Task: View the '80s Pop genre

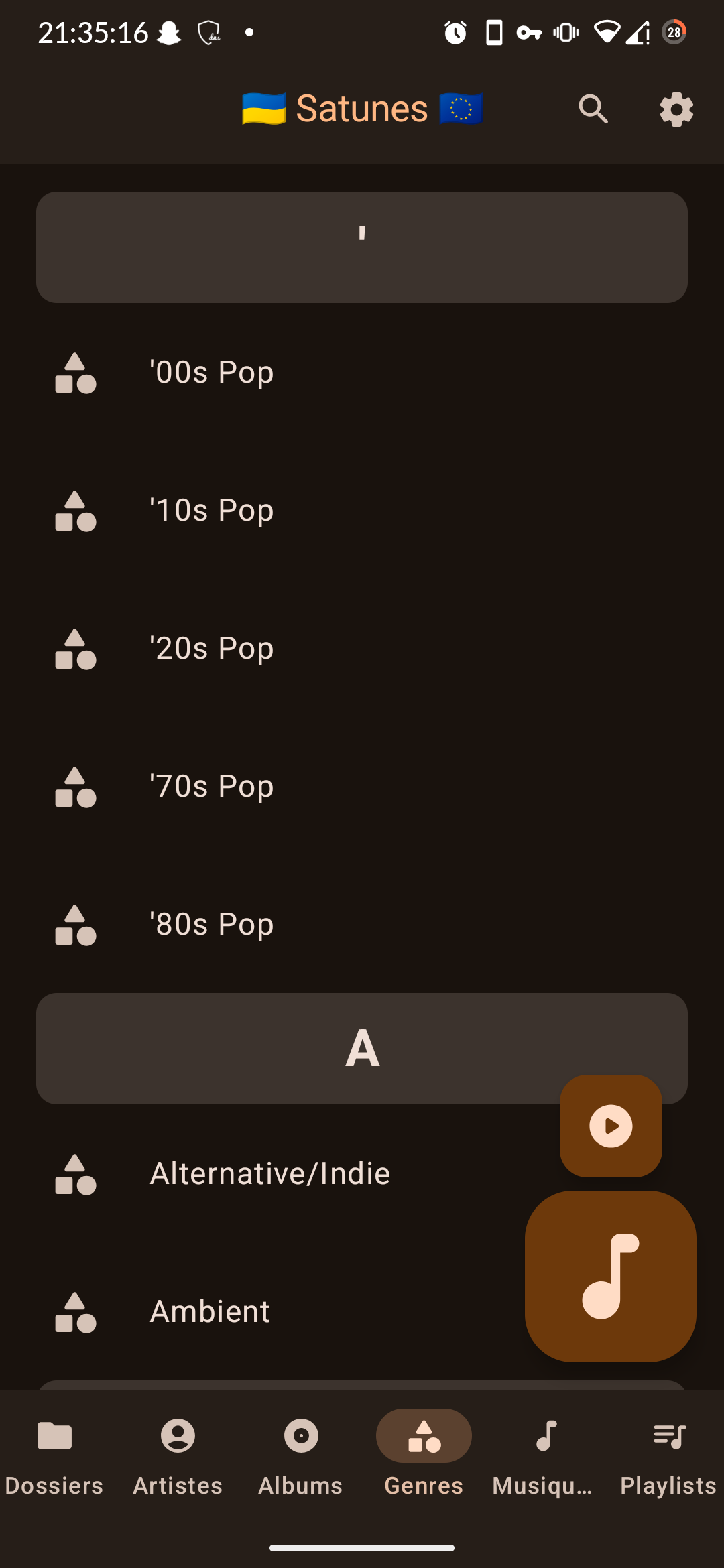Action: tap(212, 925)
